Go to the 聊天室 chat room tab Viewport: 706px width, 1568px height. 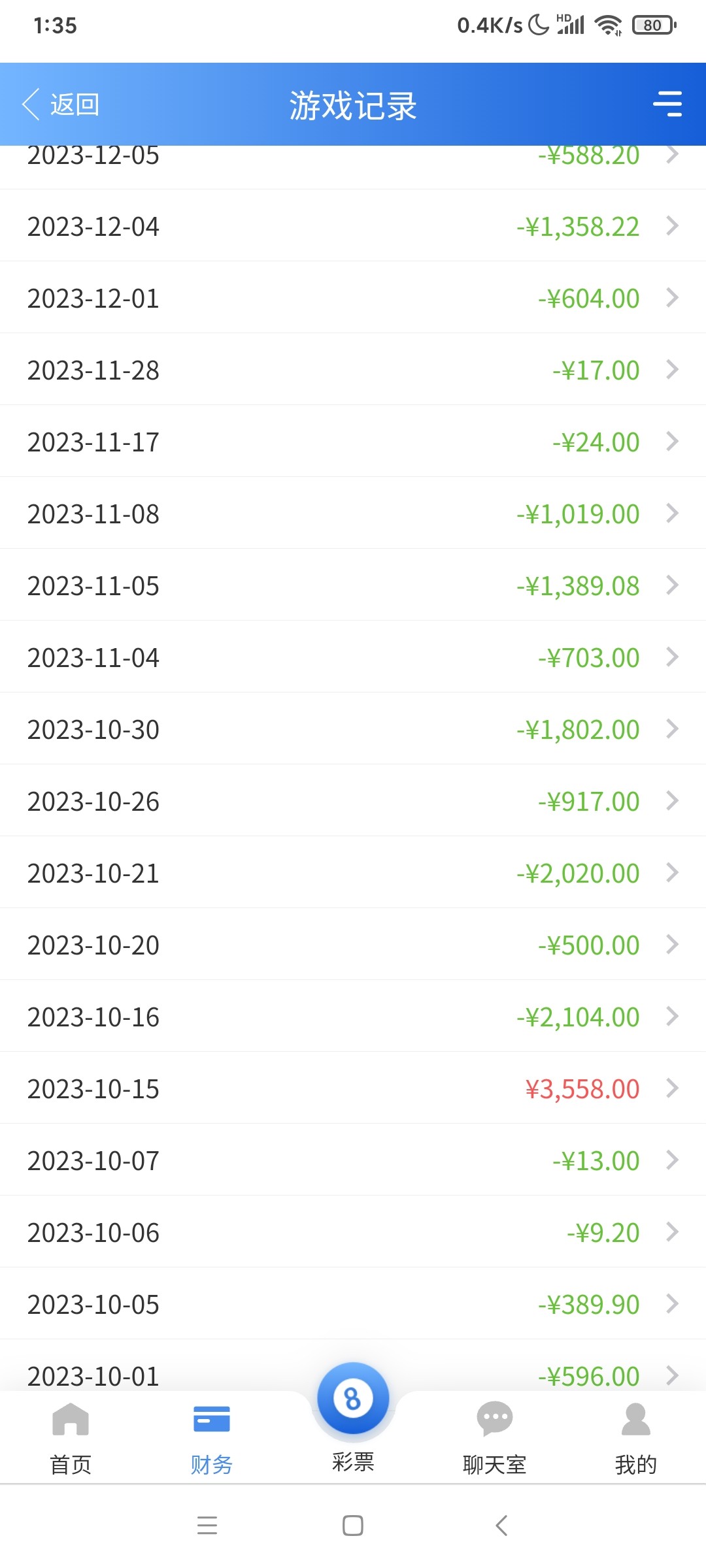click(494, 1437)
